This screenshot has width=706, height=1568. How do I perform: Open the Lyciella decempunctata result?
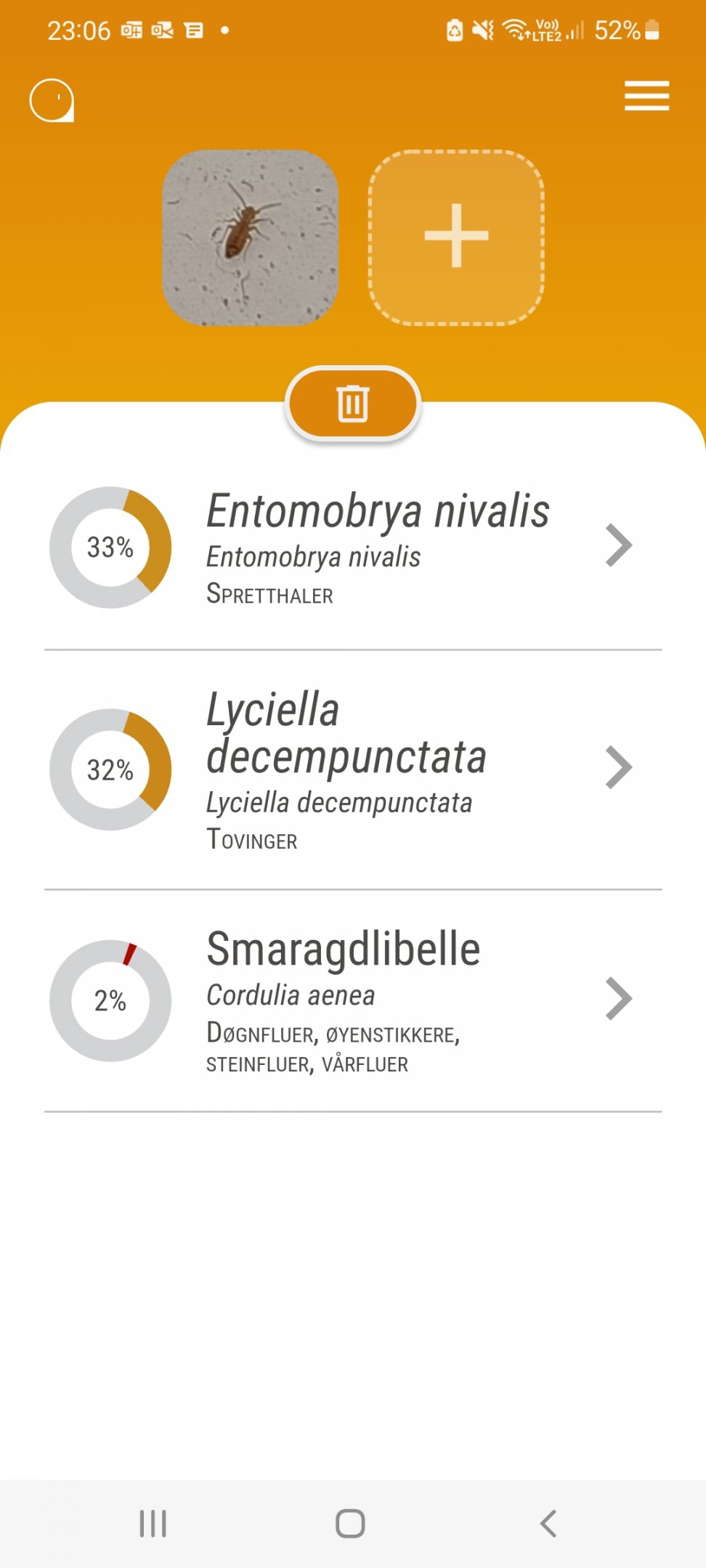[353, 769]
